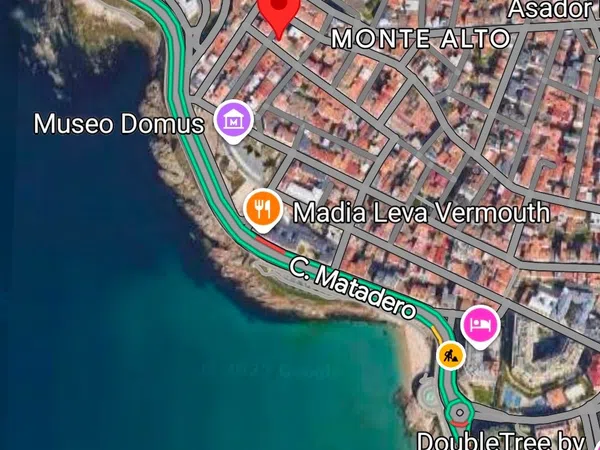This screenshot has height=450, width=600.
Task: Open the roadworks warning icon on C. Matadero
Action: click(x=451, y=355)
